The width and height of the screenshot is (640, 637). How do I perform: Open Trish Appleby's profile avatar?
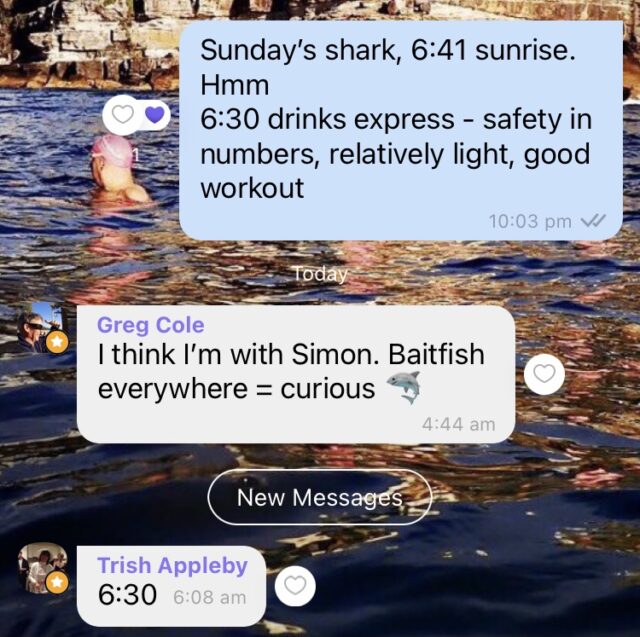42,569
